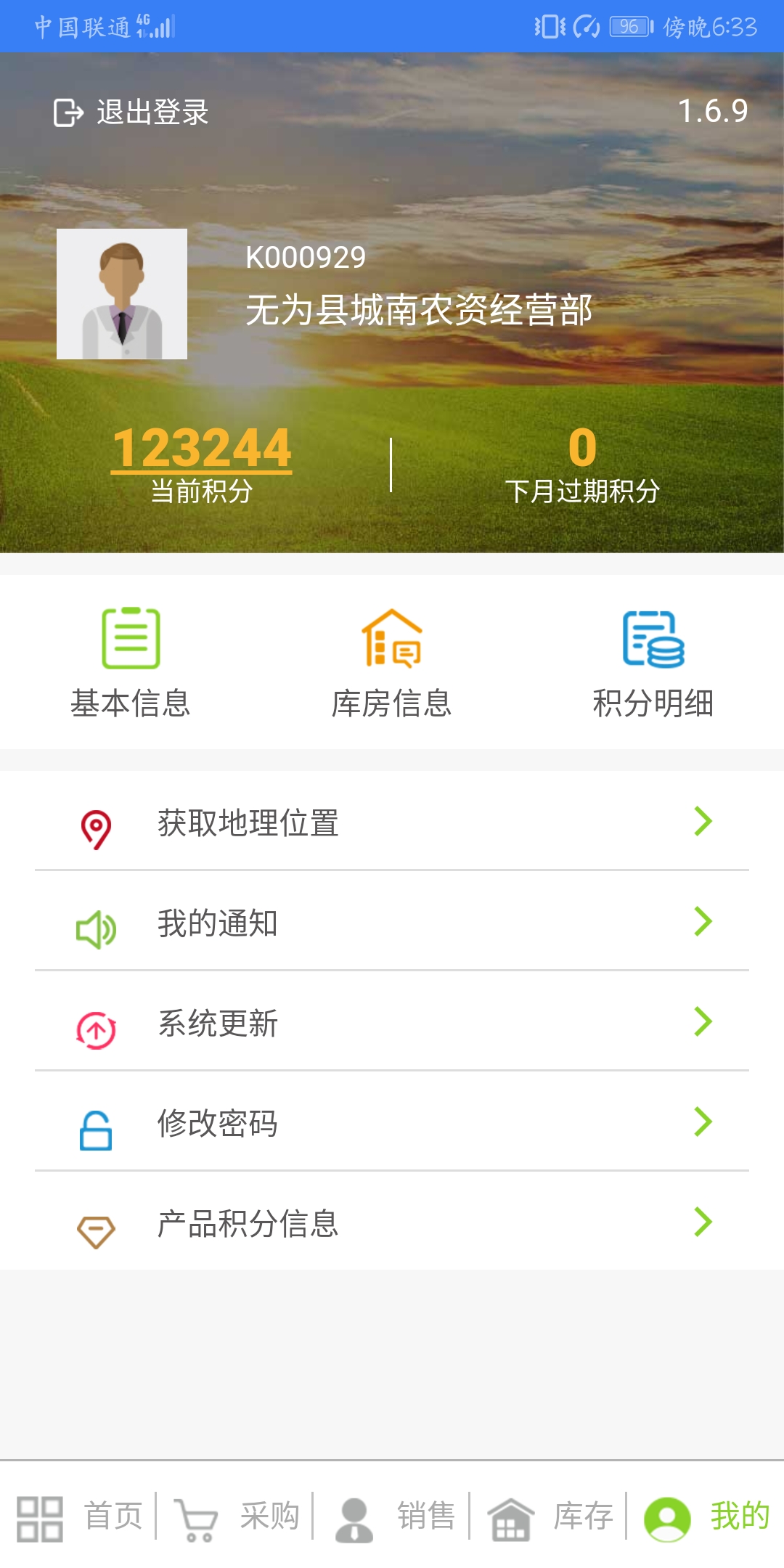784x1568 pixels.
Task: Tap the red location pin icon
Action: [94, 824]
